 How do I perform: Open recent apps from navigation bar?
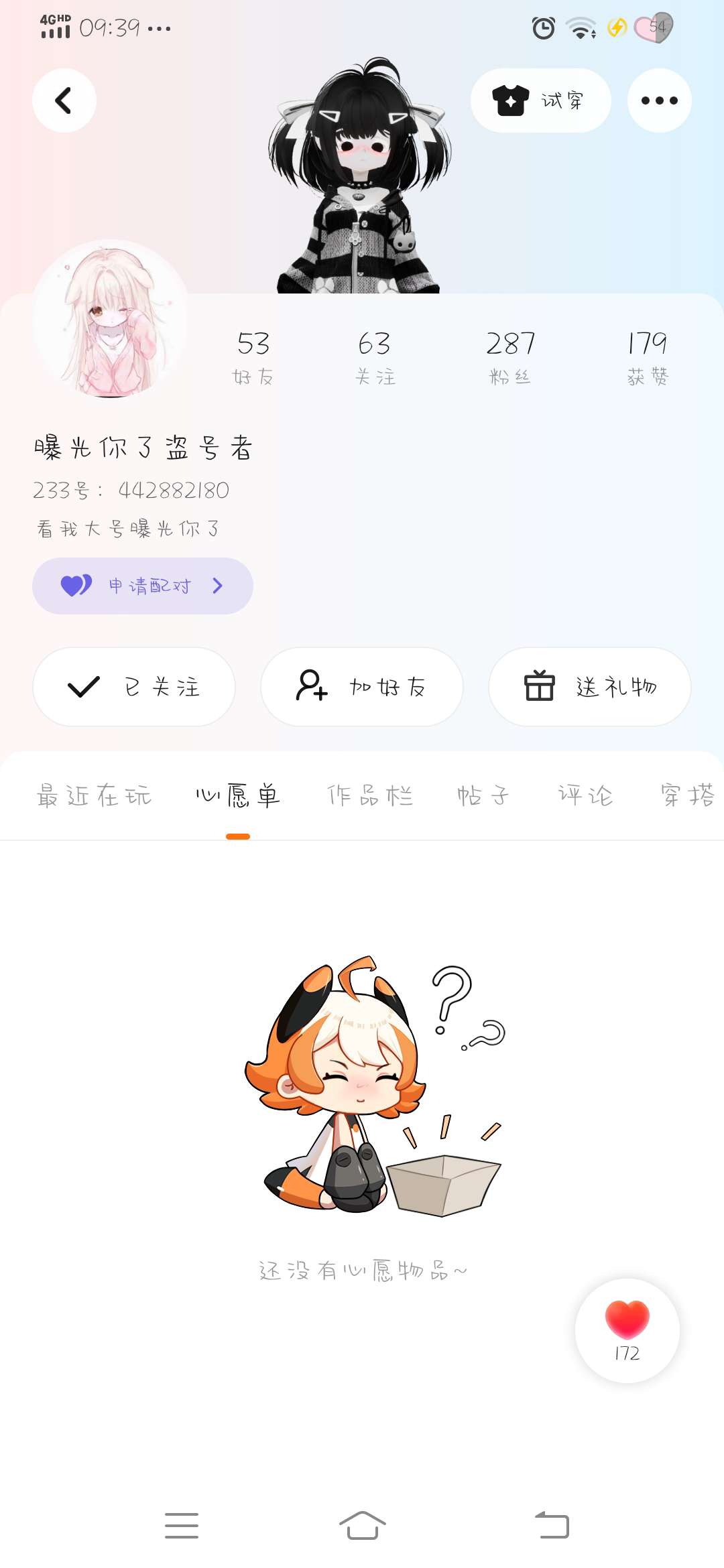[x=182, y=1526]
